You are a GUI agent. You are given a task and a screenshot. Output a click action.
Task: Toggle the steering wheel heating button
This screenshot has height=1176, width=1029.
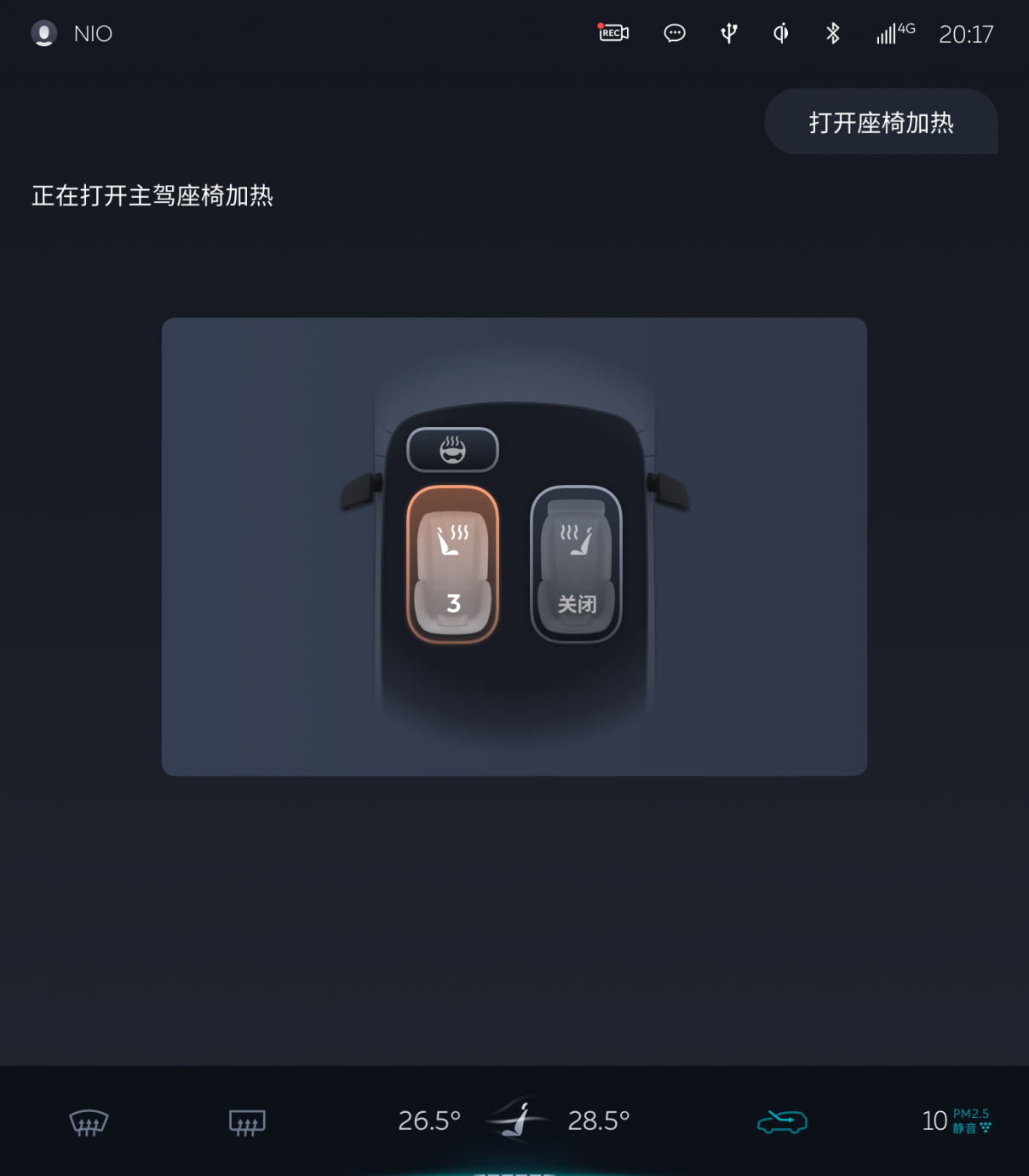[x=452, y=449]
